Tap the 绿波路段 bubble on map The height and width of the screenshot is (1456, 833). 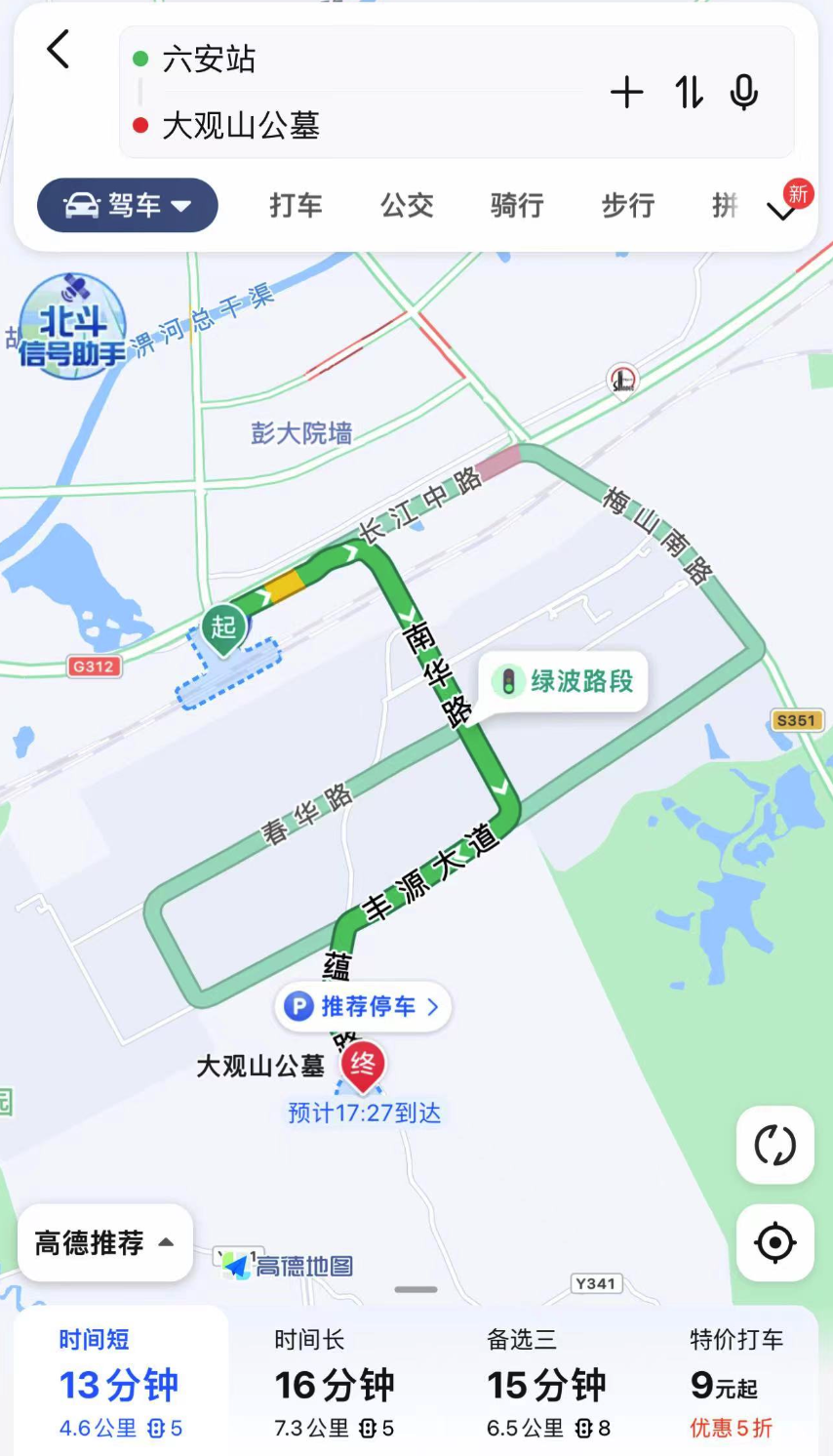(x=564, y=681)
